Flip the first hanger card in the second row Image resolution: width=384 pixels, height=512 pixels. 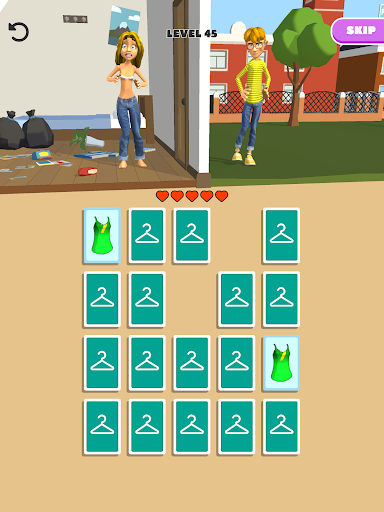(102, 299)
